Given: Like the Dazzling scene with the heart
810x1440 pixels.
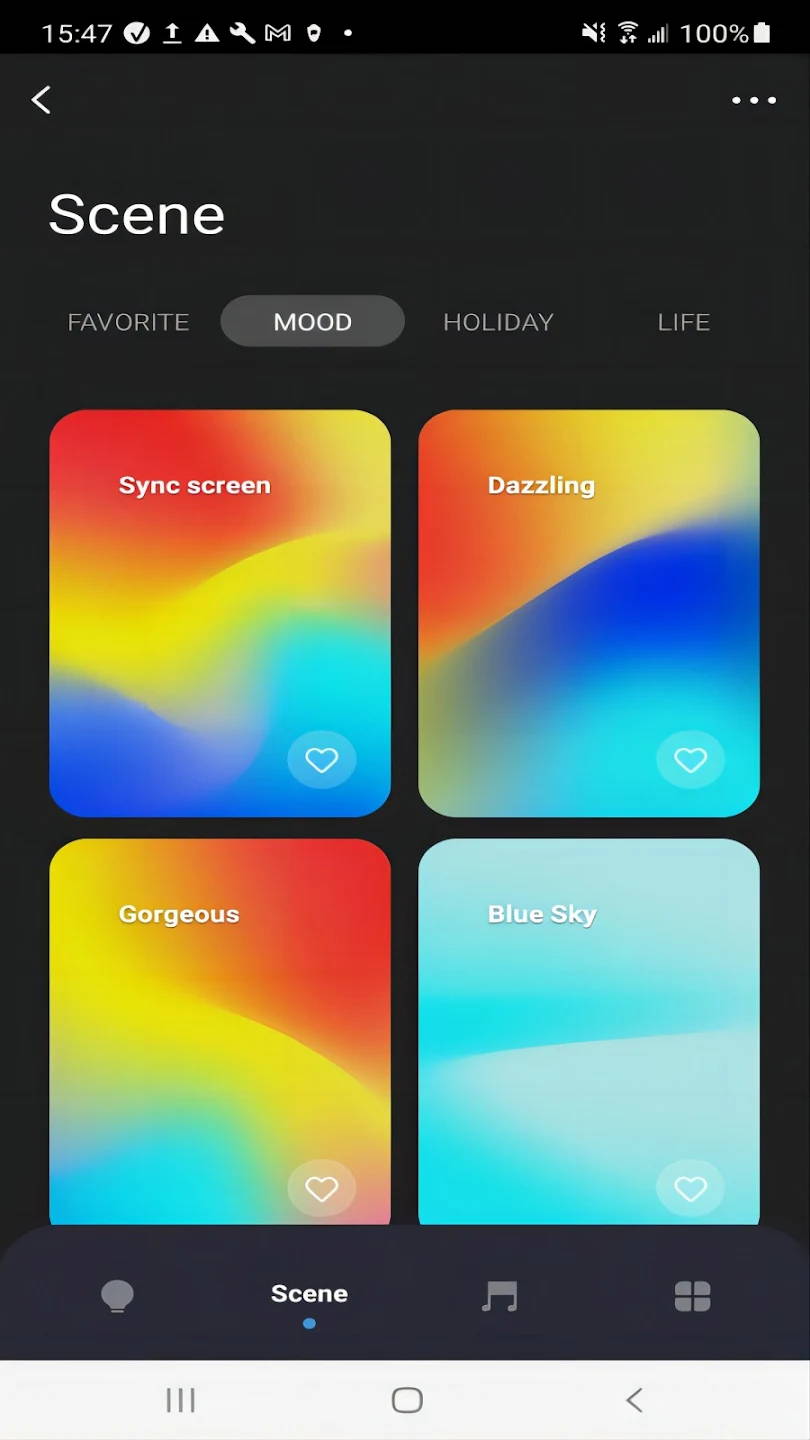Looking at the screenshot, I should tap(690, 760).
